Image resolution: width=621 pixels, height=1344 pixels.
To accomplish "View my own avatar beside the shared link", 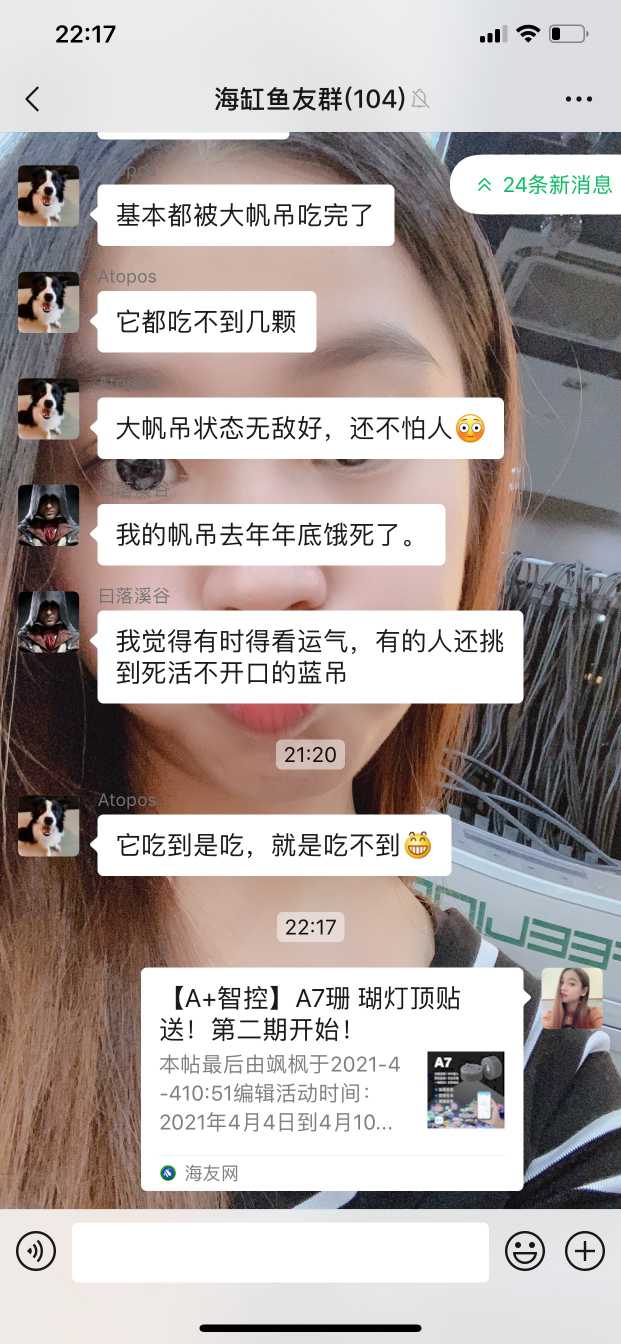I will tap(572, 998).
